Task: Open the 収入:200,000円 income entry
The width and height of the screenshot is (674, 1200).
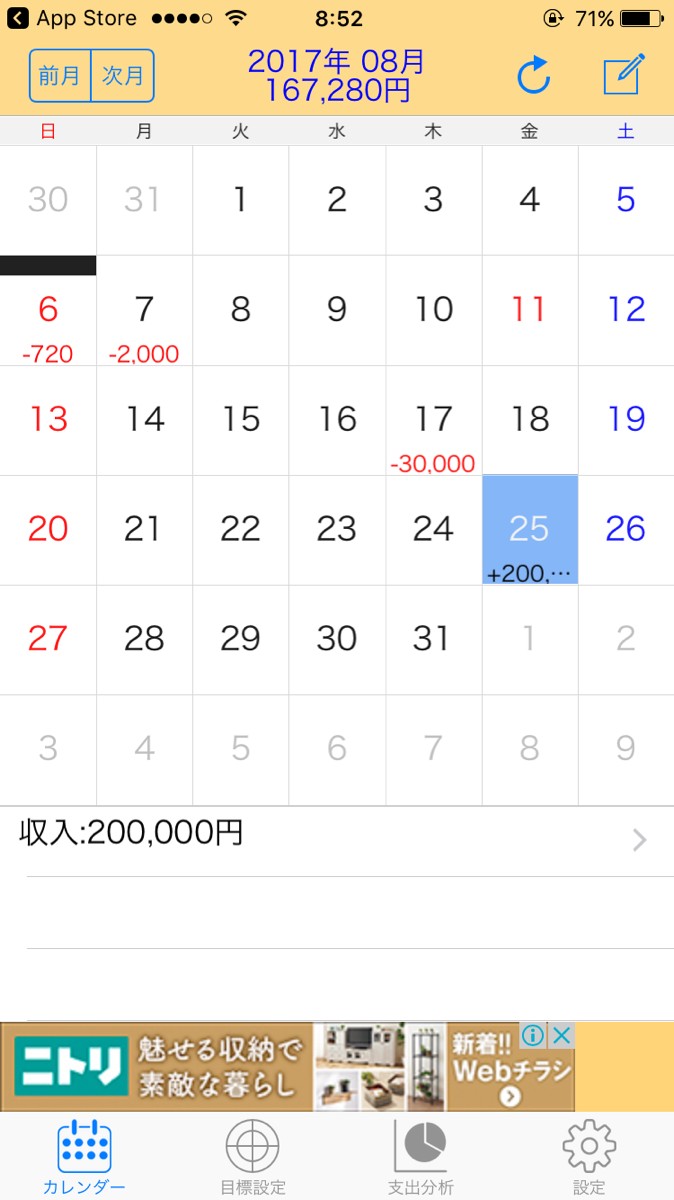Action: point(336,840)
